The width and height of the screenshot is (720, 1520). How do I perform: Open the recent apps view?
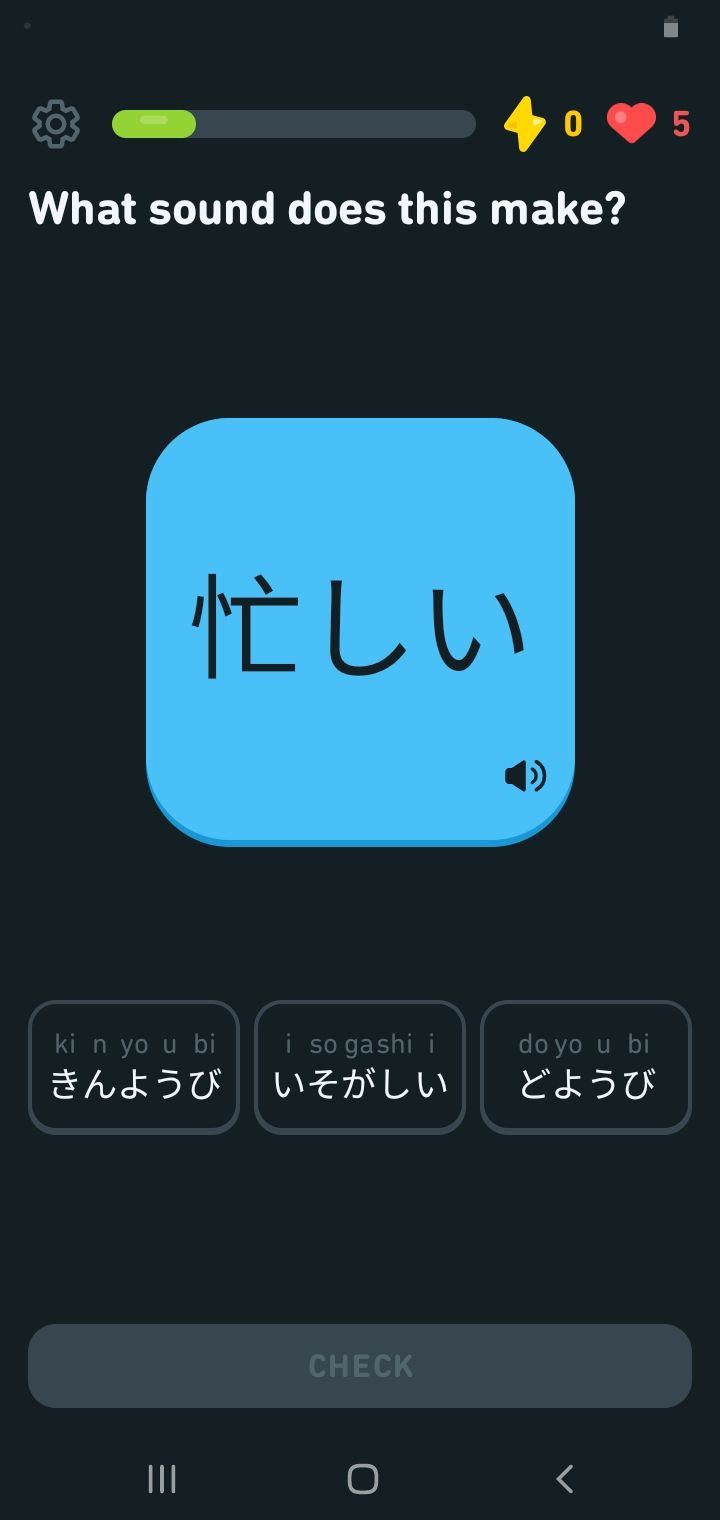[x=162, y=1479]
